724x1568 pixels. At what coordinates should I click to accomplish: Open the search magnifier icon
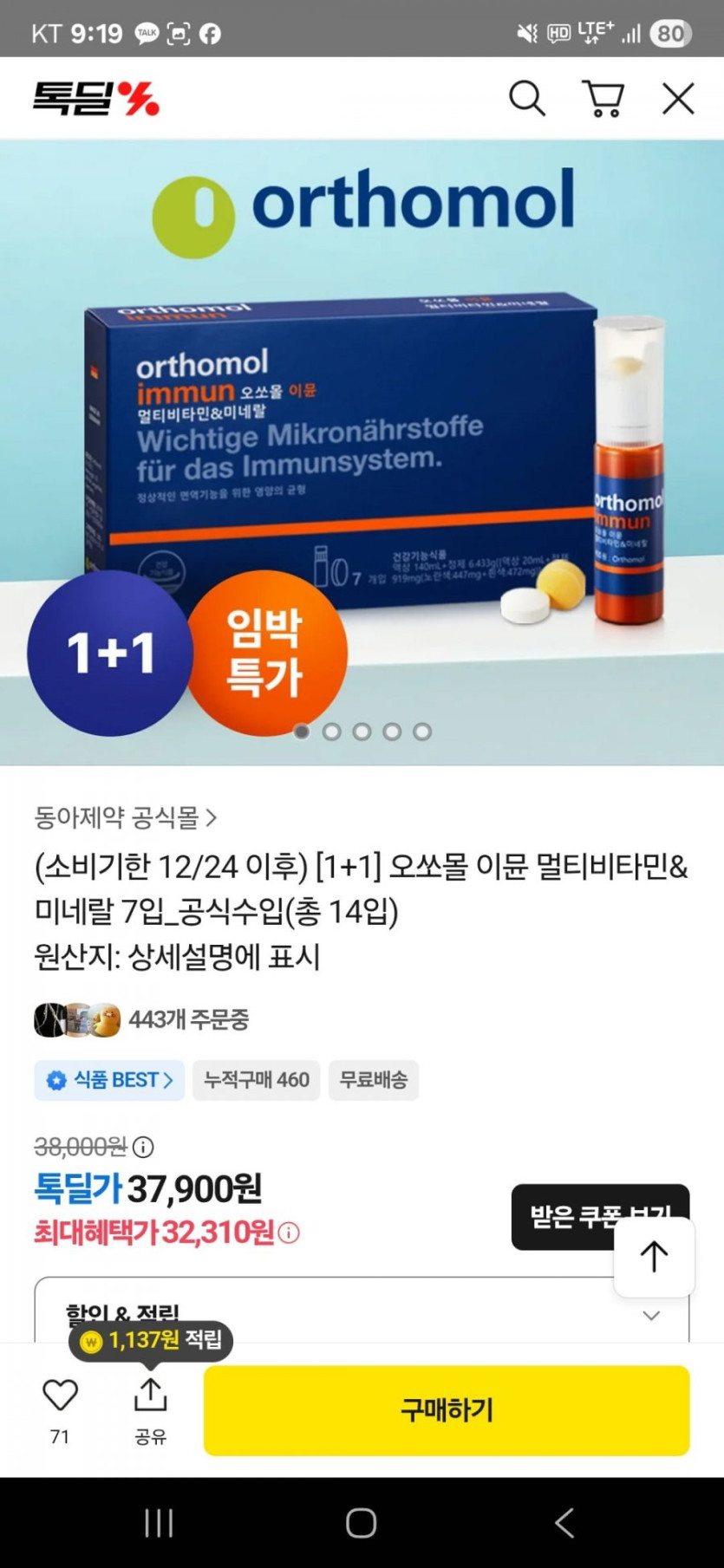(526, 99)
